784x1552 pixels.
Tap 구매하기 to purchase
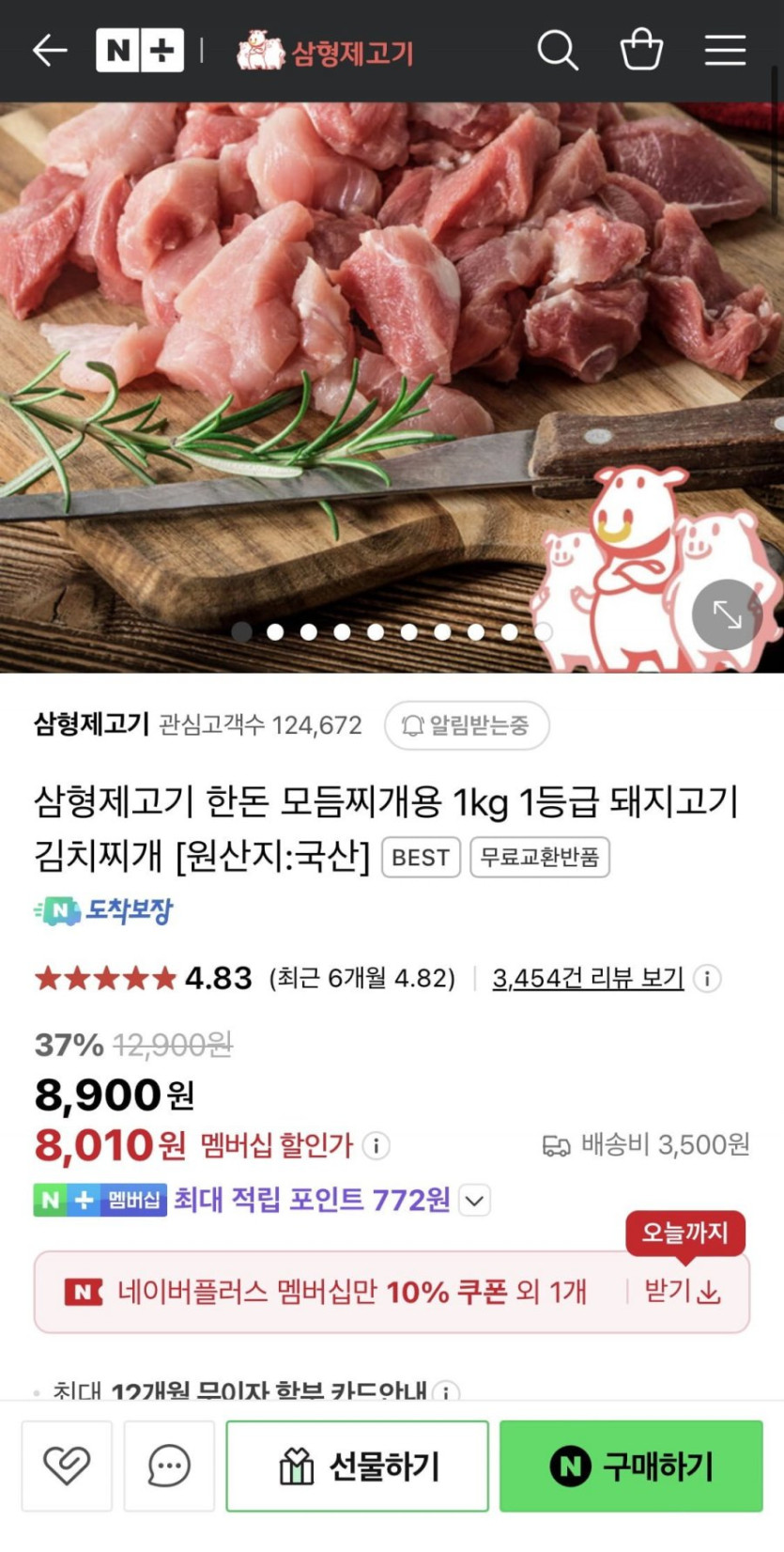[631, 1466]
